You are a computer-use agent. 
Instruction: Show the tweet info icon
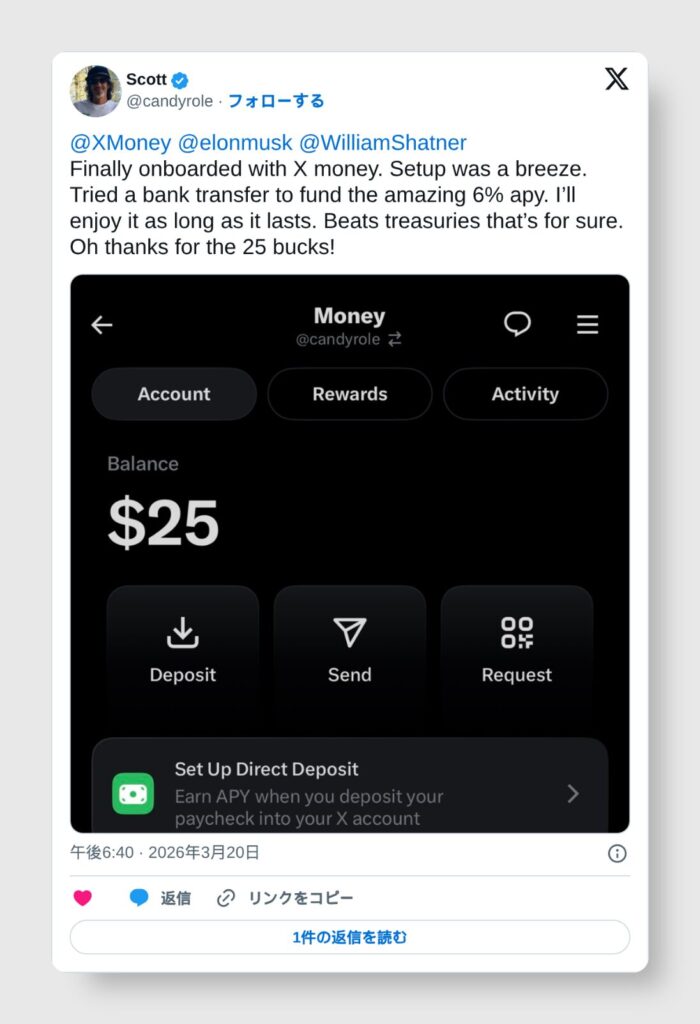[x=617, y=853]
